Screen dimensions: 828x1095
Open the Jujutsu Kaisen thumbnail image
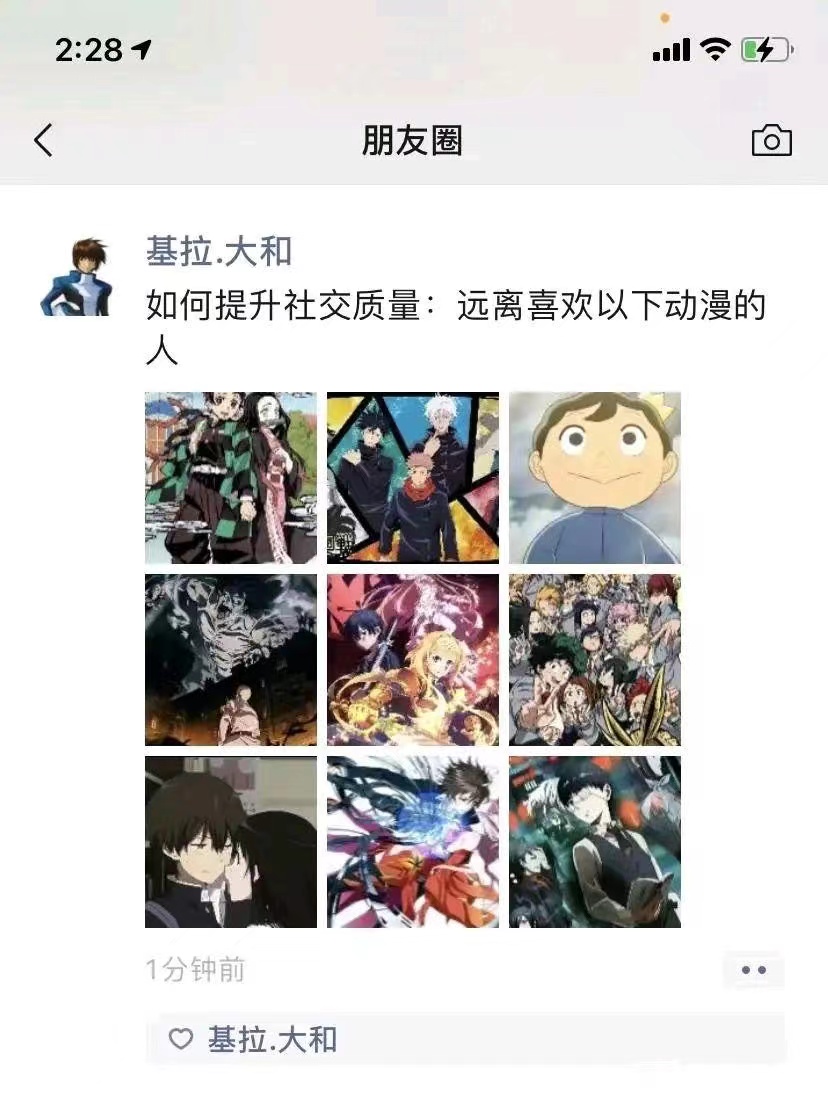[x=412, y=477]
